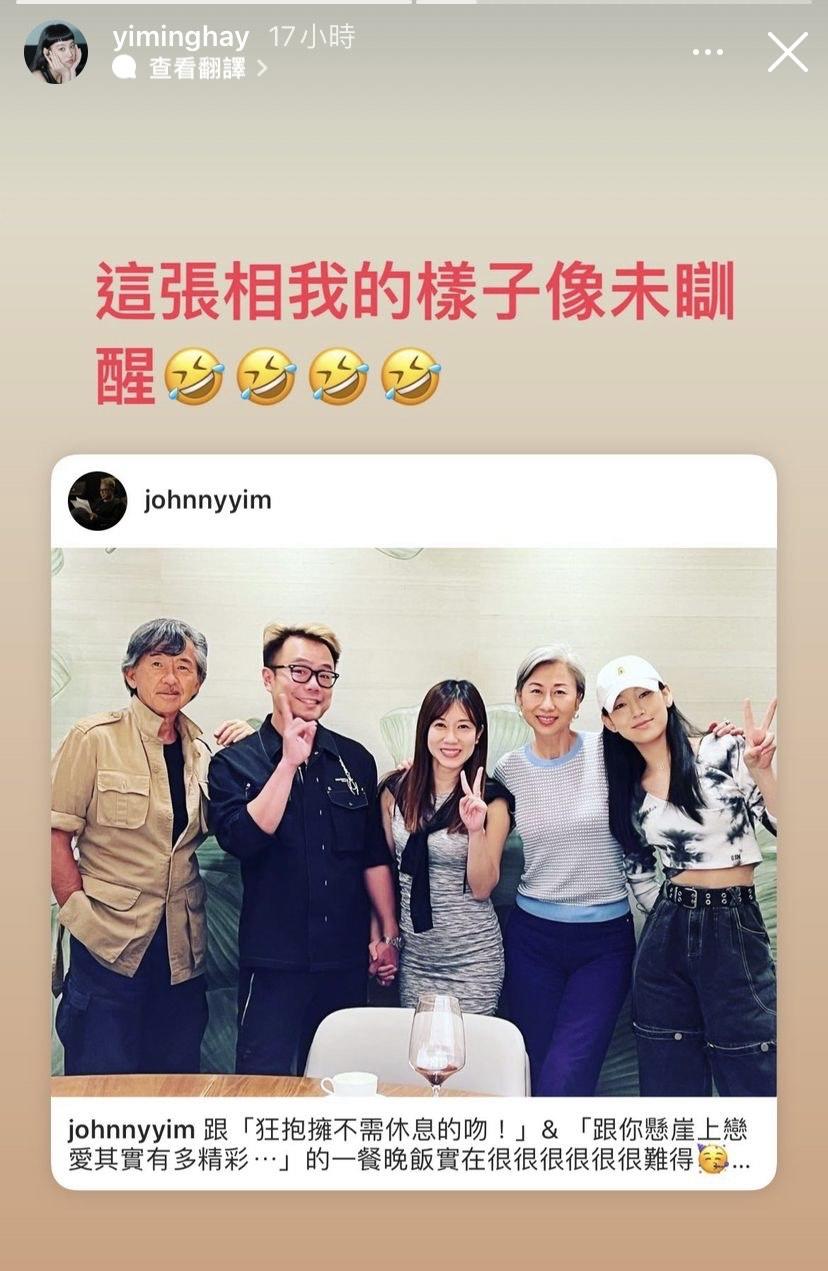Open the reshared johnnyyim post
This screenshot has width=828, height=1271.
coord(413,820)
